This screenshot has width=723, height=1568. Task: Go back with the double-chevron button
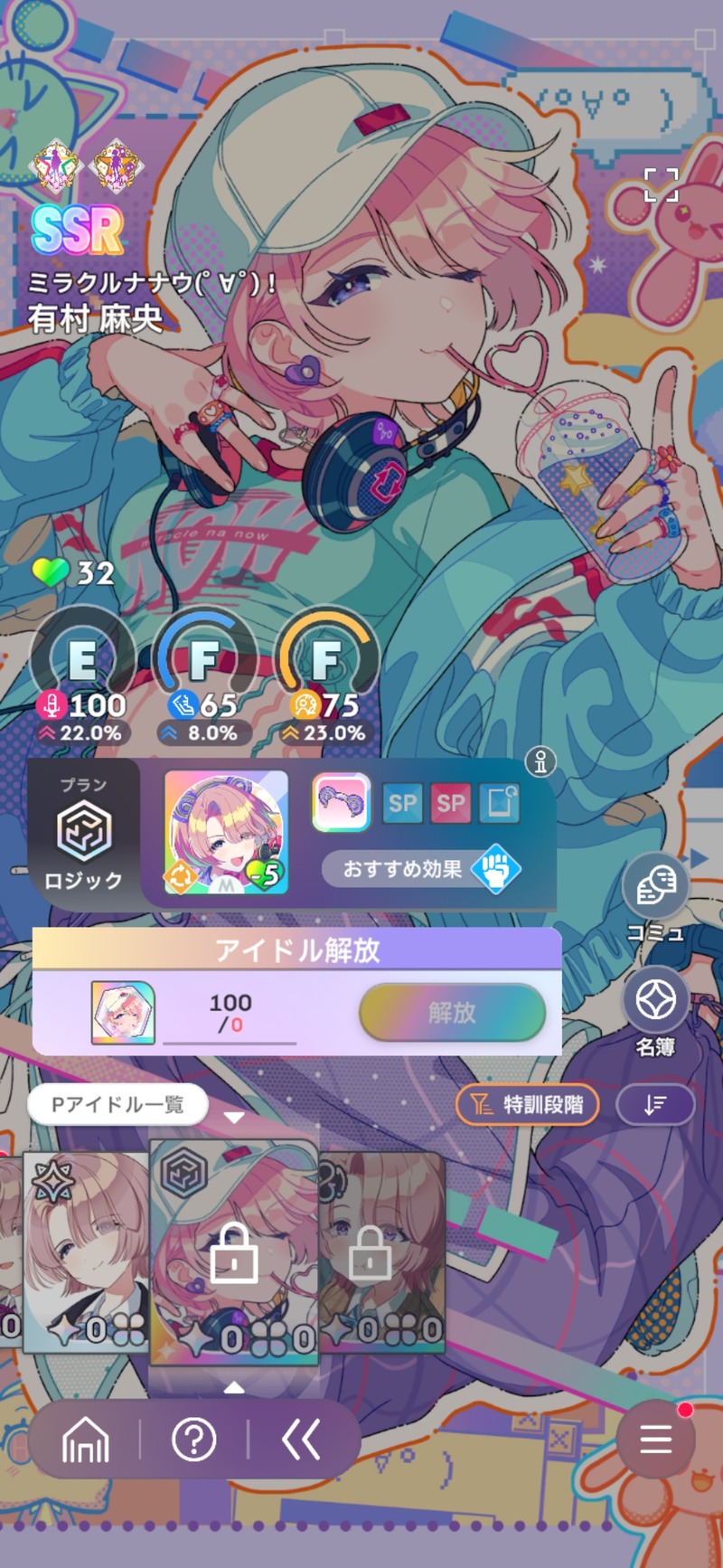click(301, 1439)
